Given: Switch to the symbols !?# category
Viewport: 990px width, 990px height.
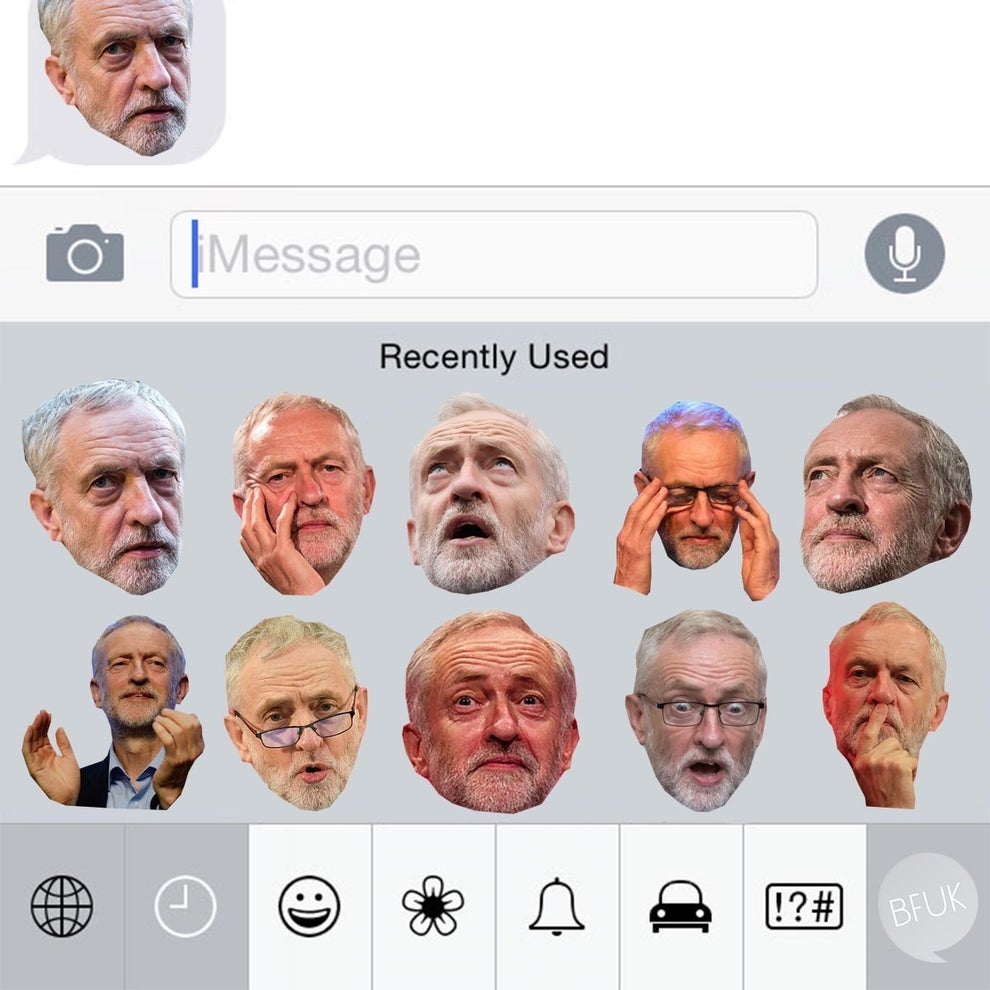Looking at the screenshot, I should pyautogui.click(x=804, y=906).
